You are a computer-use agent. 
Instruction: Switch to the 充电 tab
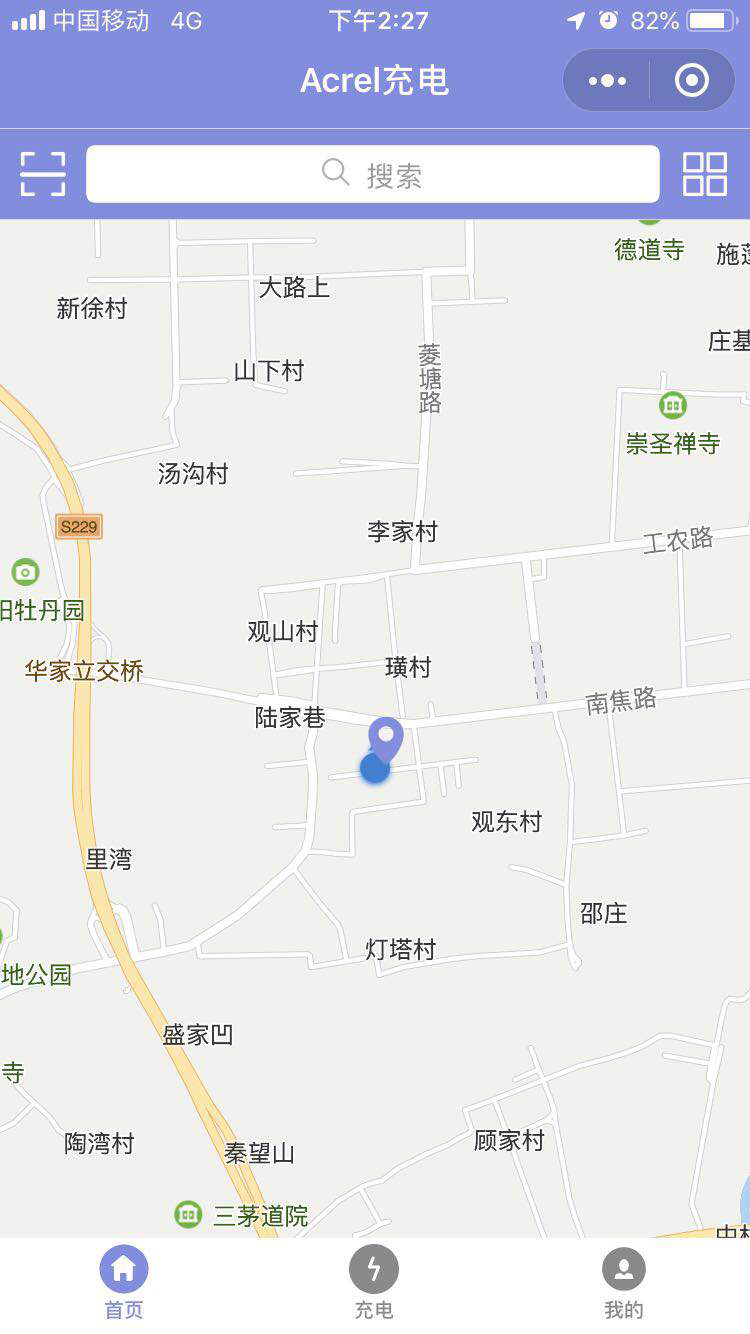click(x=374, y=1283)
